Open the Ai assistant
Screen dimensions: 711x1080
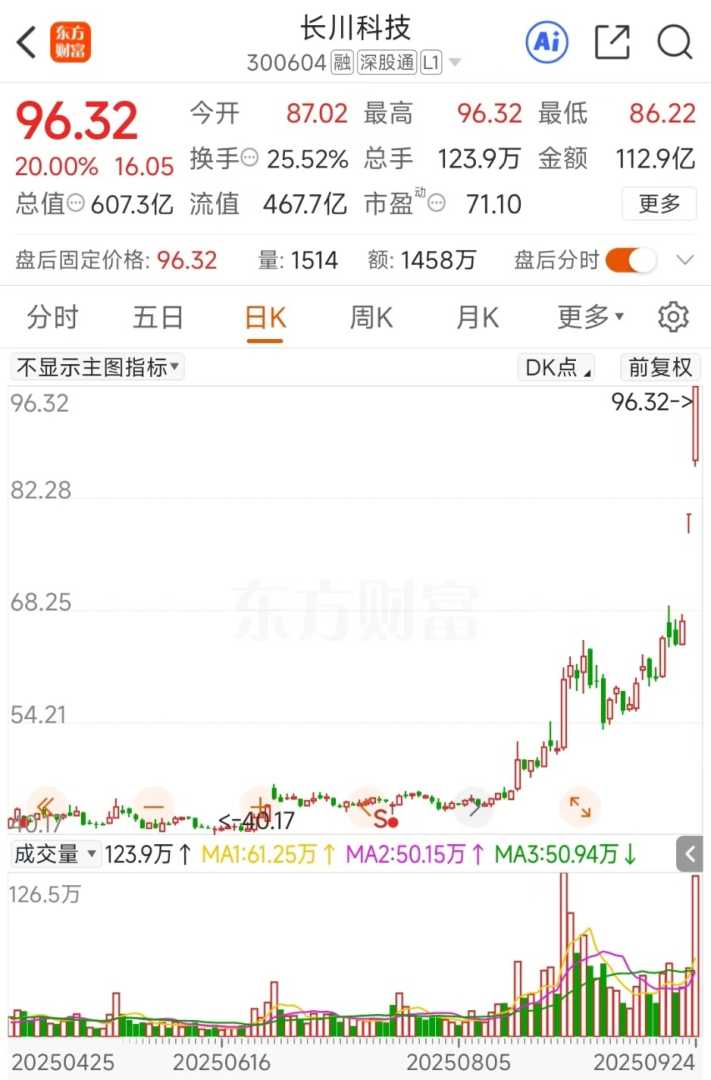546,41
